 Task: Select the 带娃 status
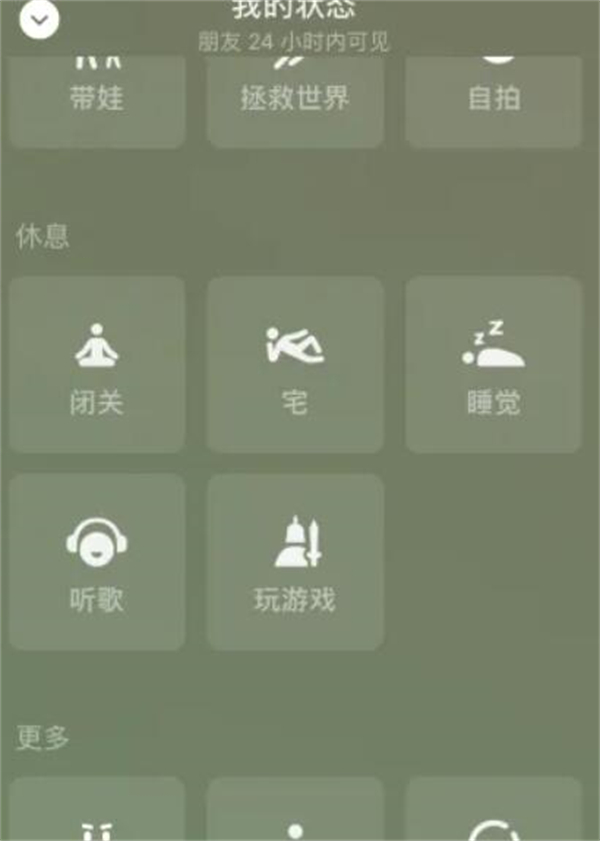pos(97,98)
